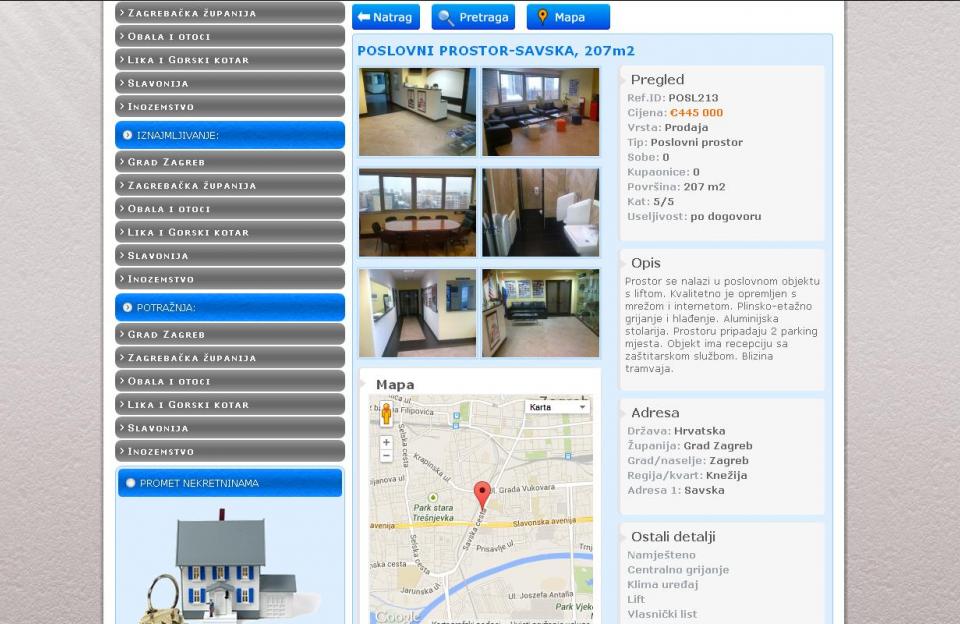The width and height of the screenshot is (960, 624).
Task: Choose Inozemstvo under Iznajmljivanje
Action: (230, 279)
